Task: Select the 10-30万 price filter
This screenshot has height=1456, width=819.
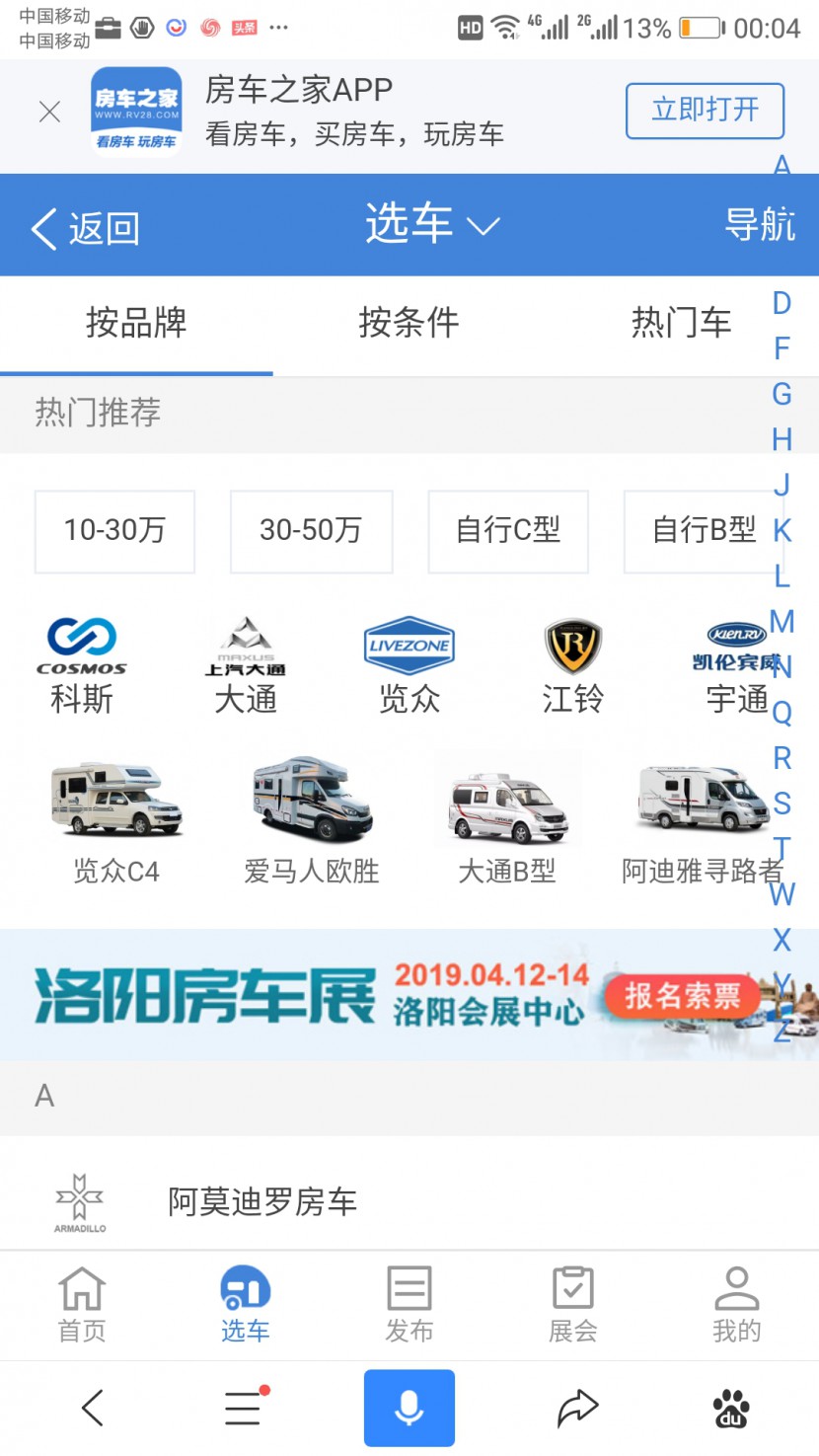Action: 114,531
